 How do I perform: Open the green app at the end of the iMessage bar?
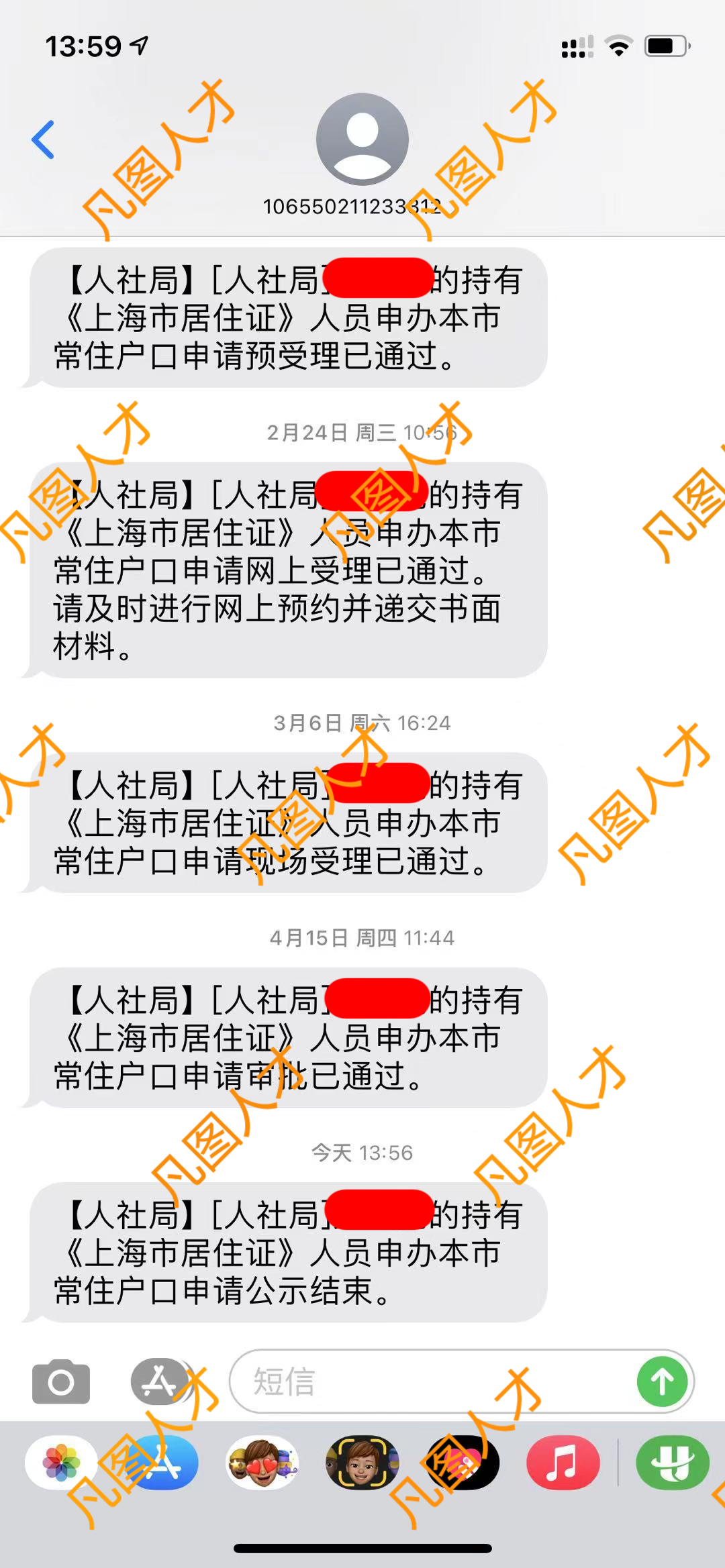tap(672, 1463)
